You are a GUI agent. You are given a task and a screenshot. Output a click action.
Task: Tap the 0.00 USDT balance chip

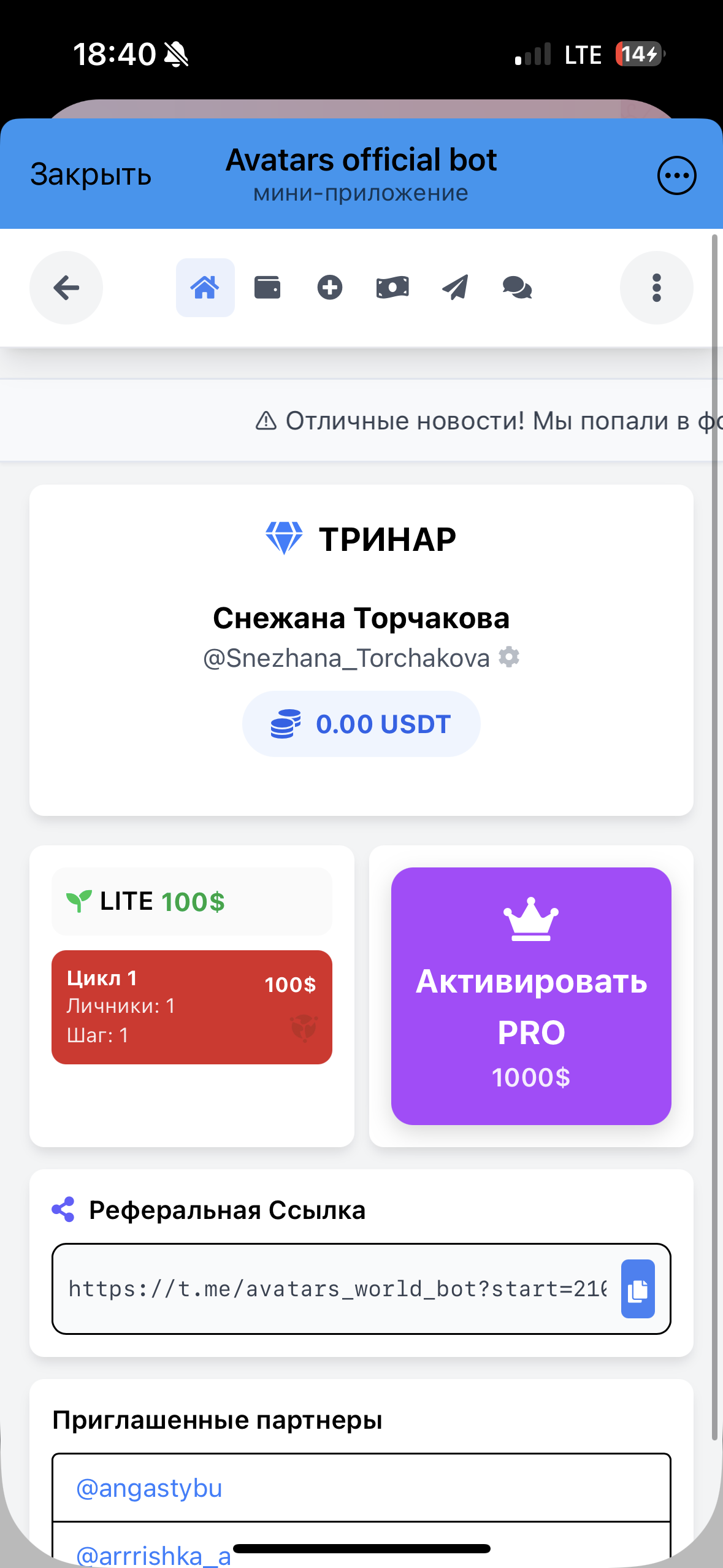(361, 724)
